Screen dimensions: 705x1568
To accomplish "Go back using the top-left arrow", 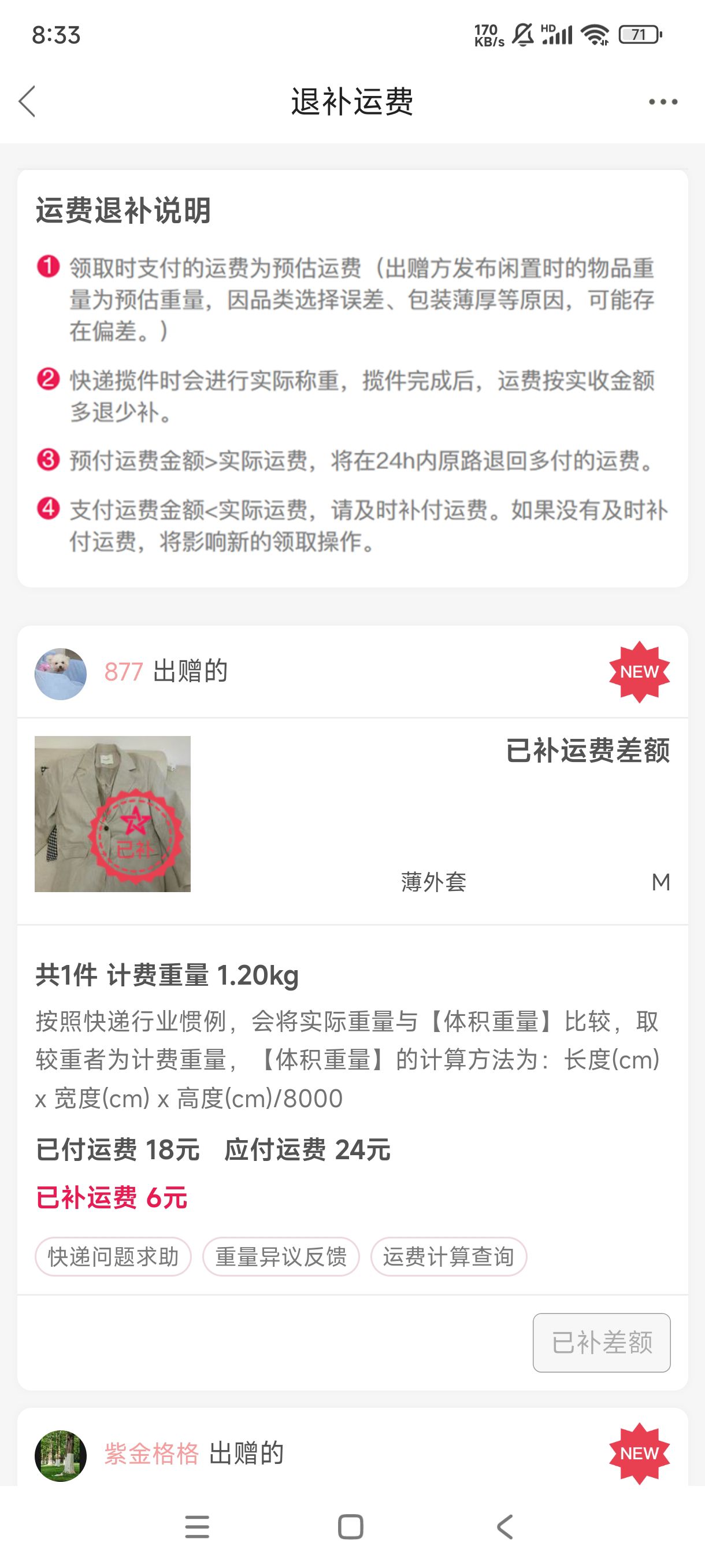I will (27, 101).
